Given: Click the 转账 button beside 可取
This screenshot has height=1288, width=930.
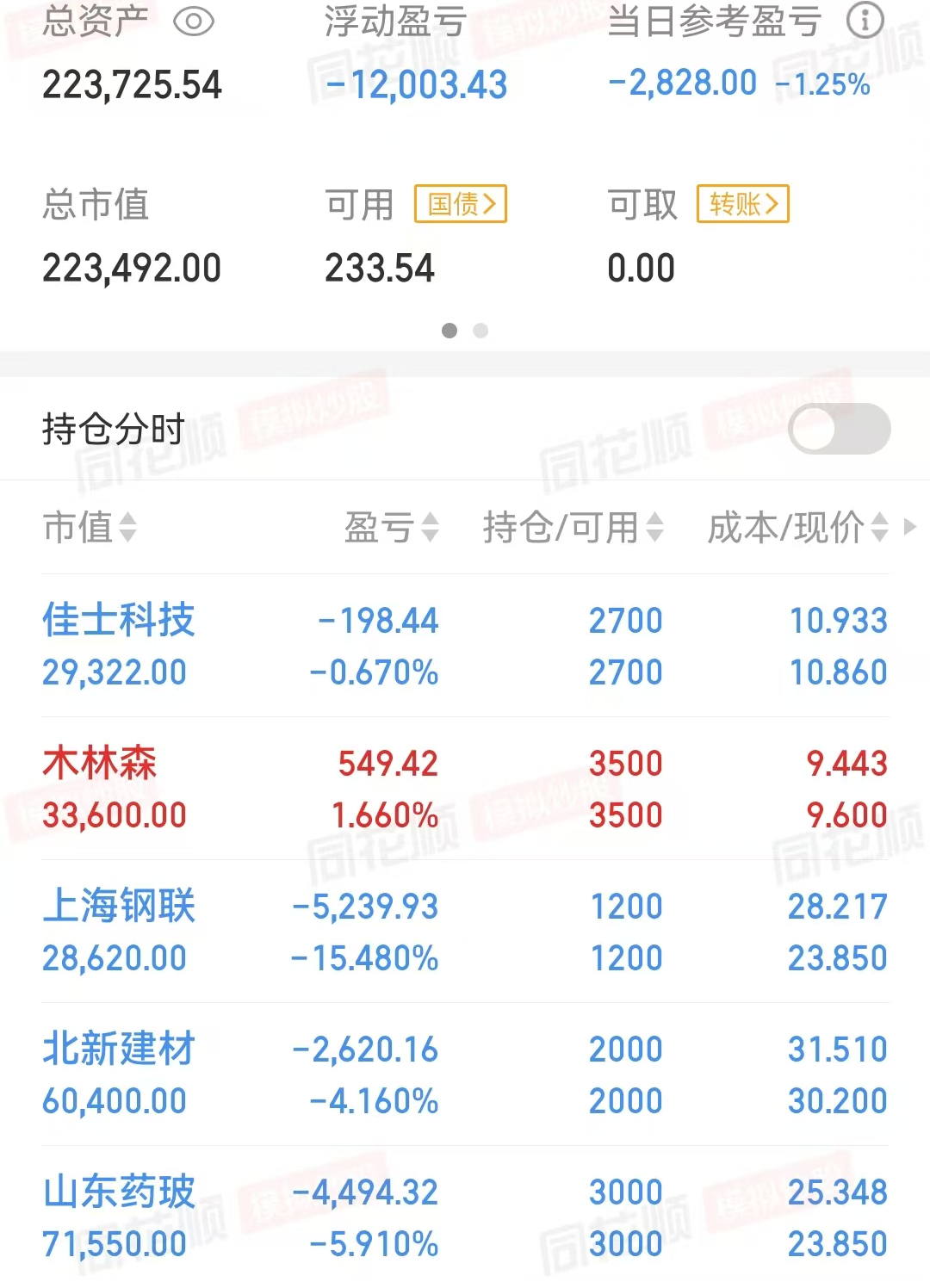Looking at the screenshot, I should pyautogui.click(x=742, y=204).
